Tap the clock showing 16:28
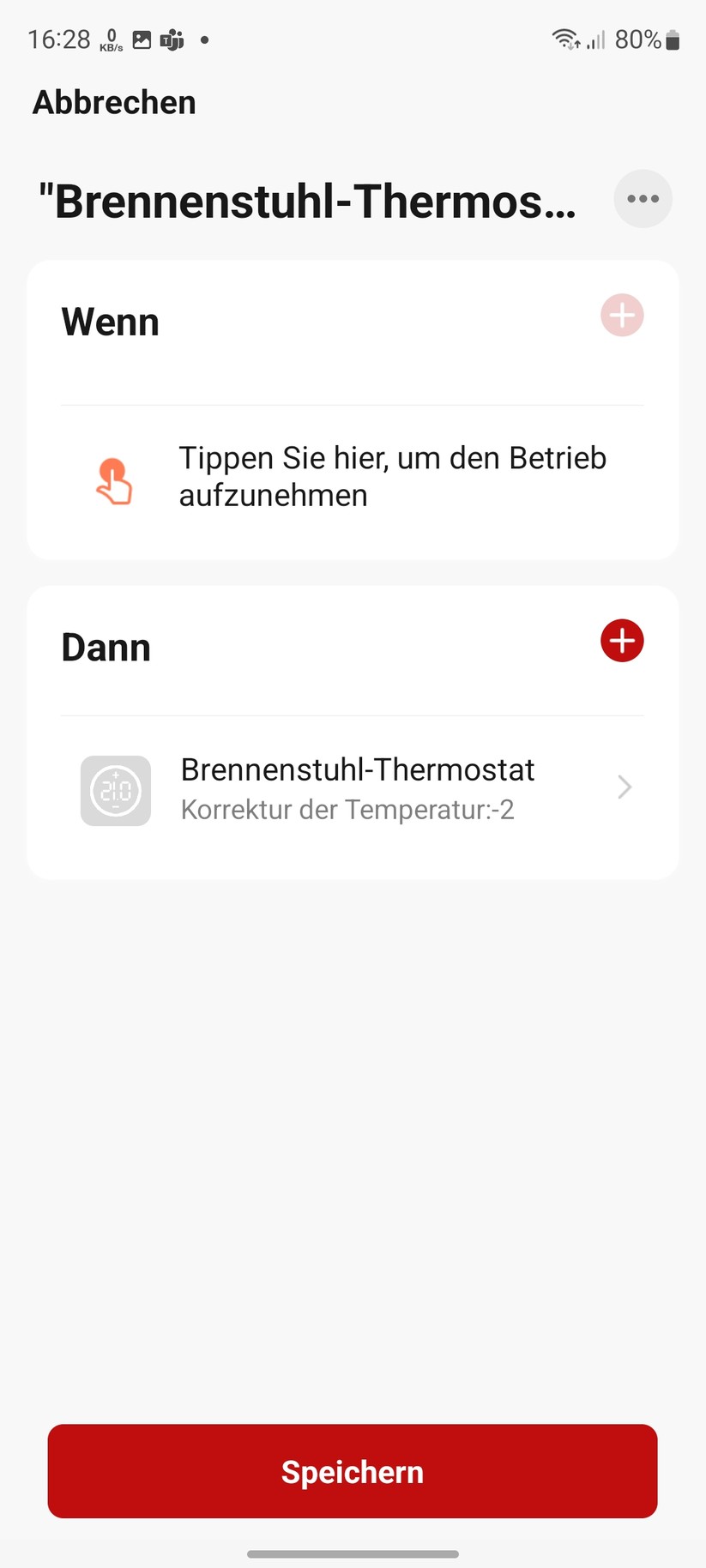 point(58,39)
